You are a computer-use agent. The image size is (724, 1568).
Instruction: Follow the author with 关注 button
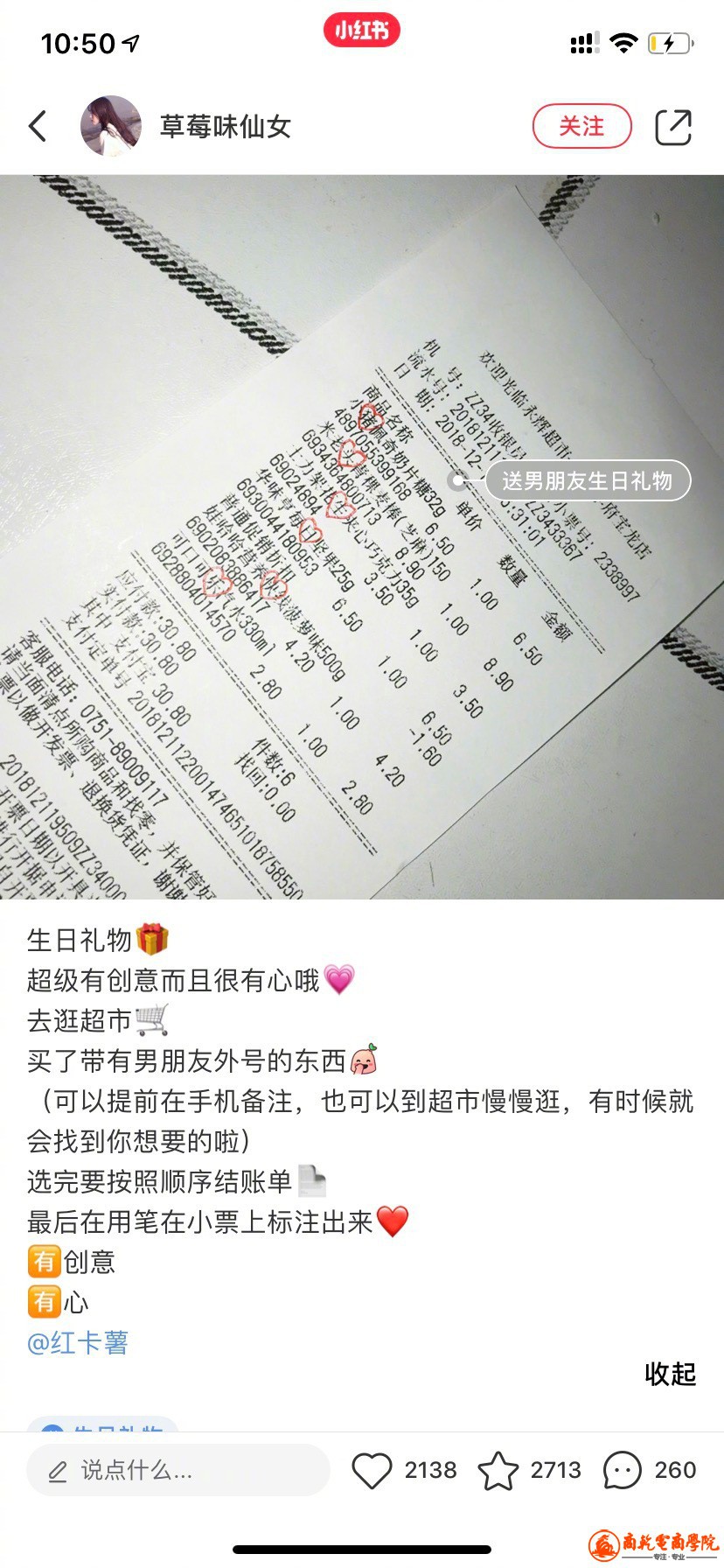point(581,126)
